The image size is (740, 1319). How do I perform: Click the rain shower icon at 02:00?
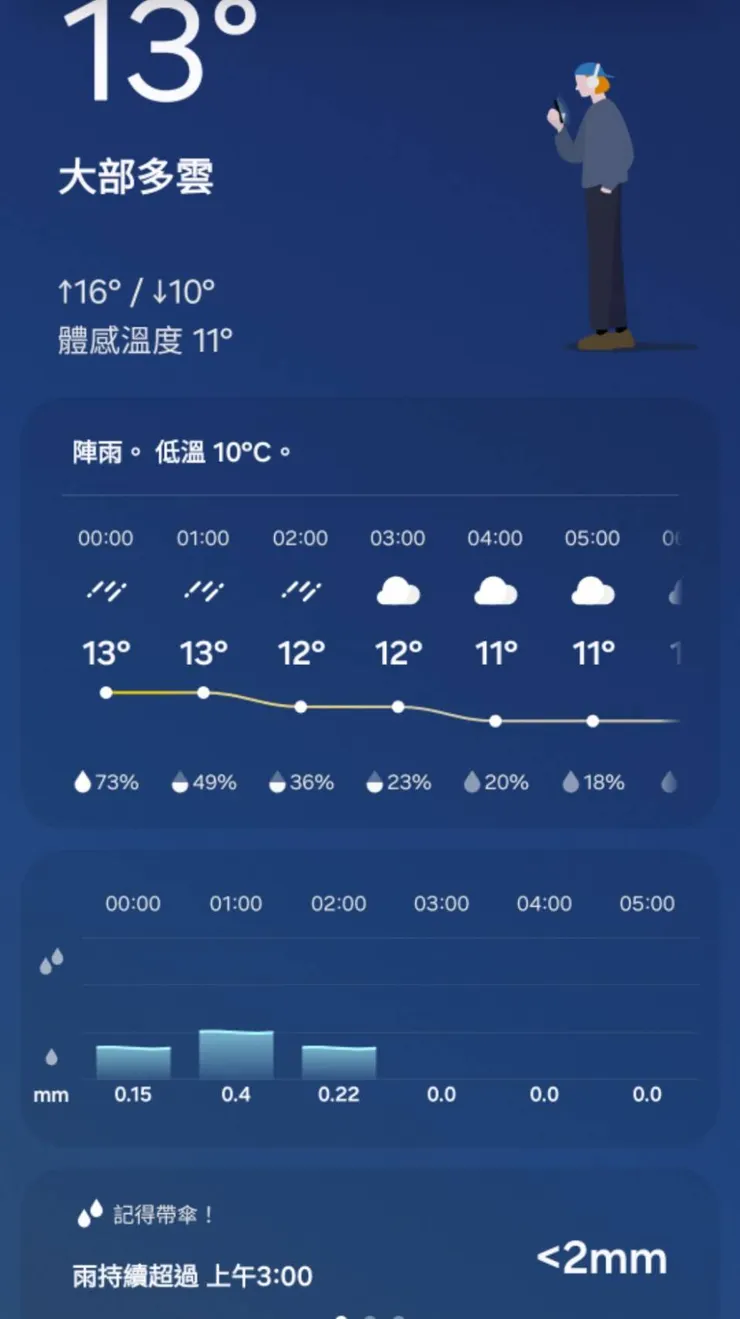click(x=300, y=590)
